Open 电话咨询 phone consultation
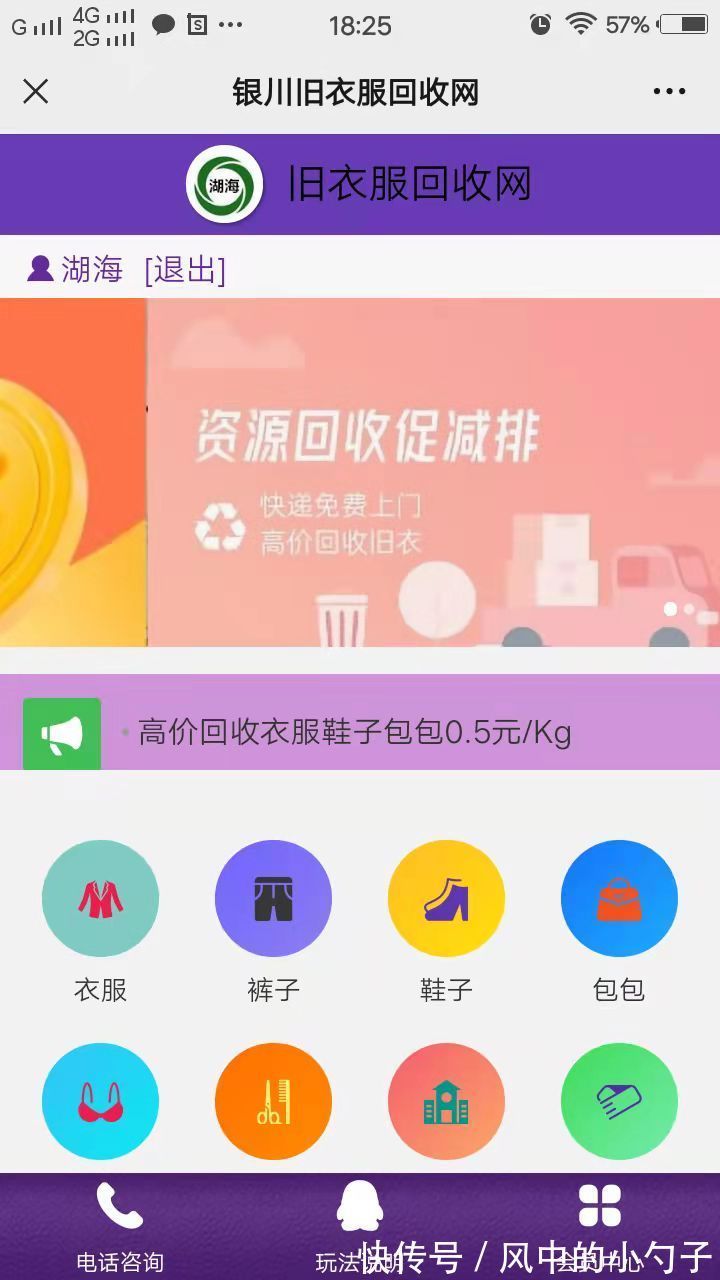This screenshot has height=1280, width=720. [x=120, y=1227]
